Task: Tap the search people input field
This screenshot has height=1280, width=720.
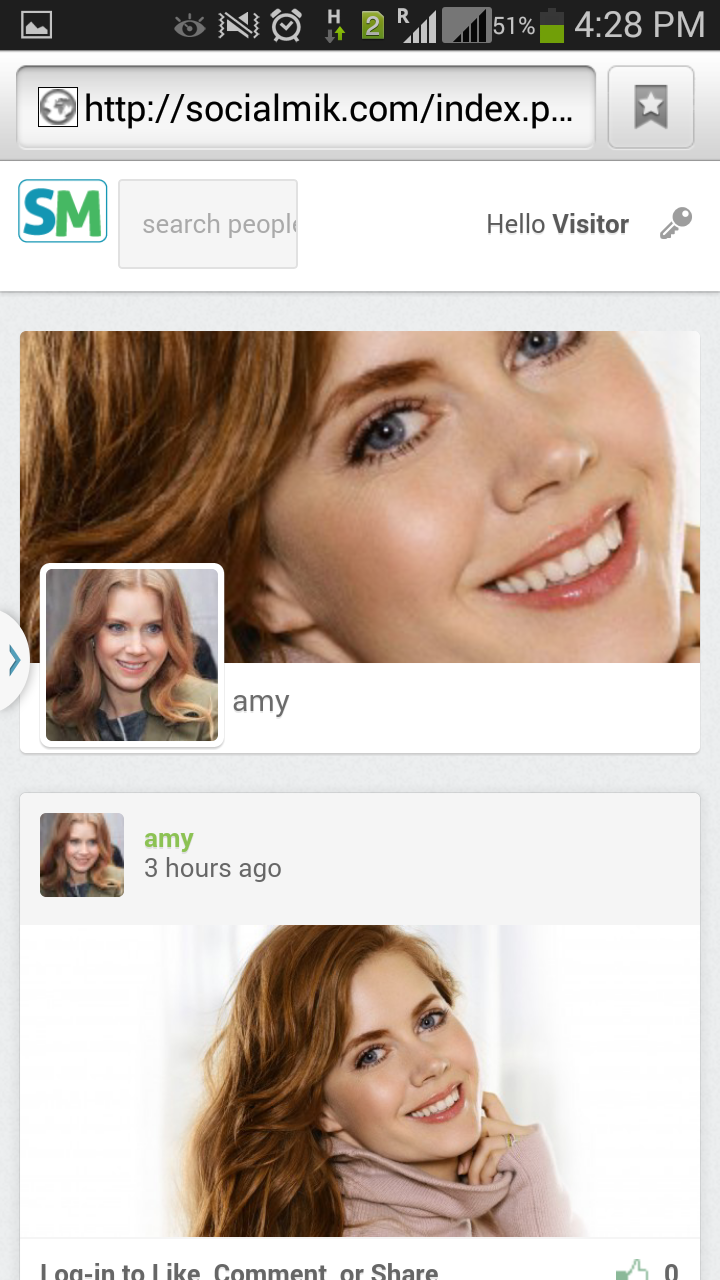Action: [207, 223]
